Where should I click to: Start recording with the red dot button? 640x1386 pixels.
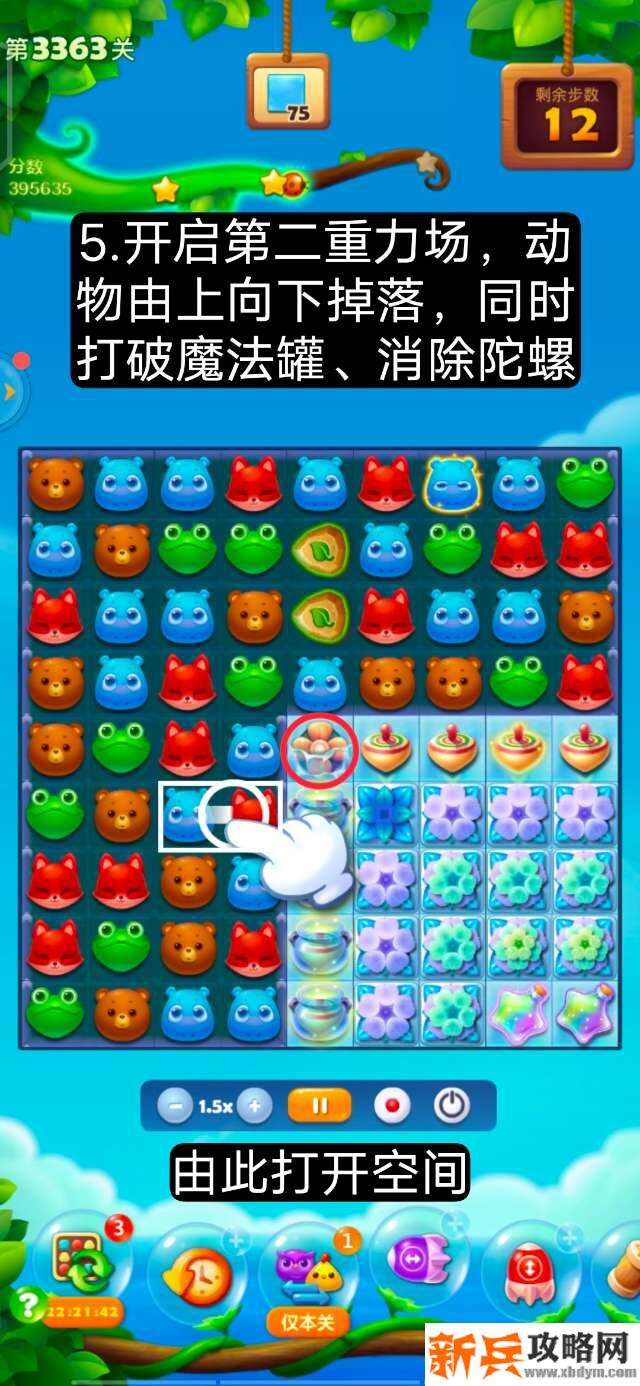tap(392, 1106)
